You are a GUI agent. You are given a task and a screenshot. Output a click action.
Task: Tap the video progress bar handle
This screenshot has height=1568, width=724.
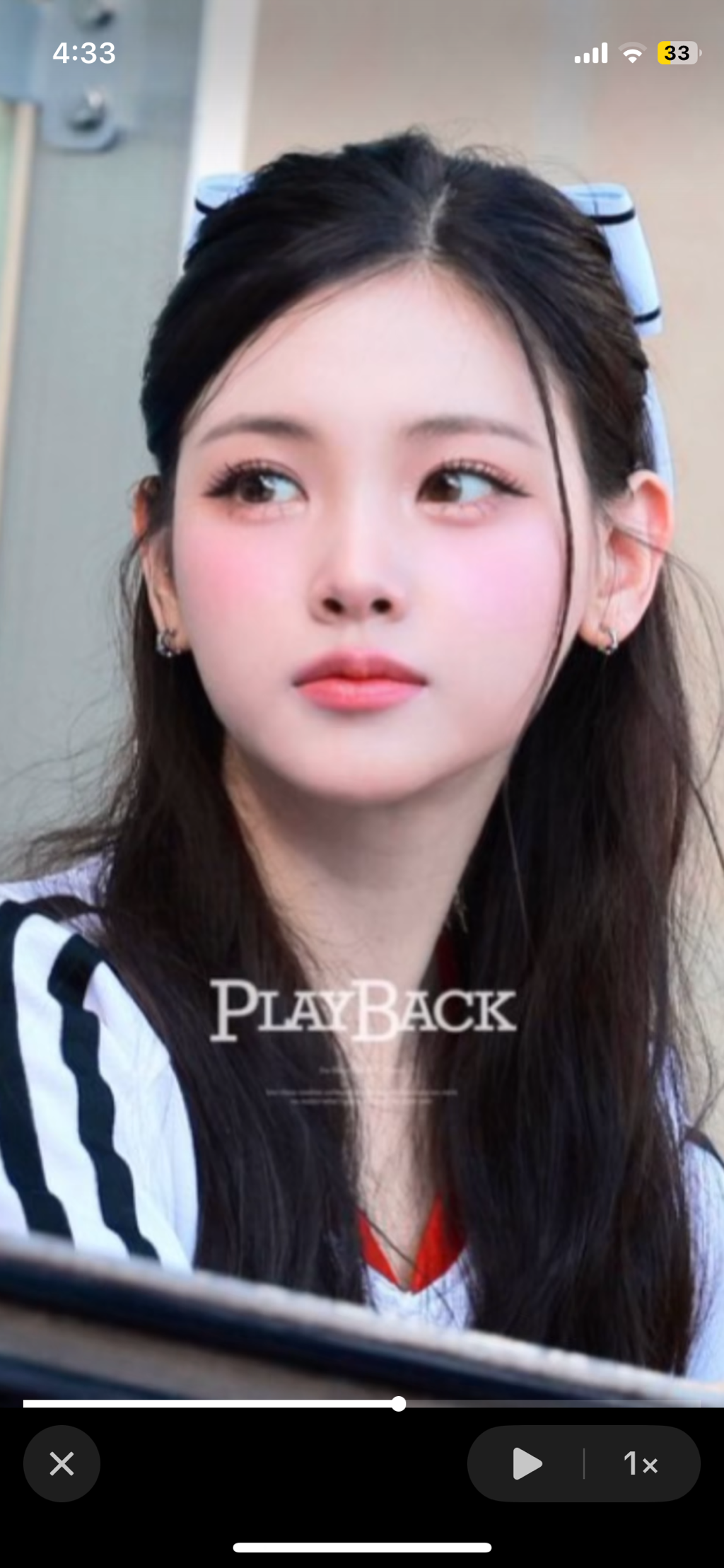(399, 1404)
